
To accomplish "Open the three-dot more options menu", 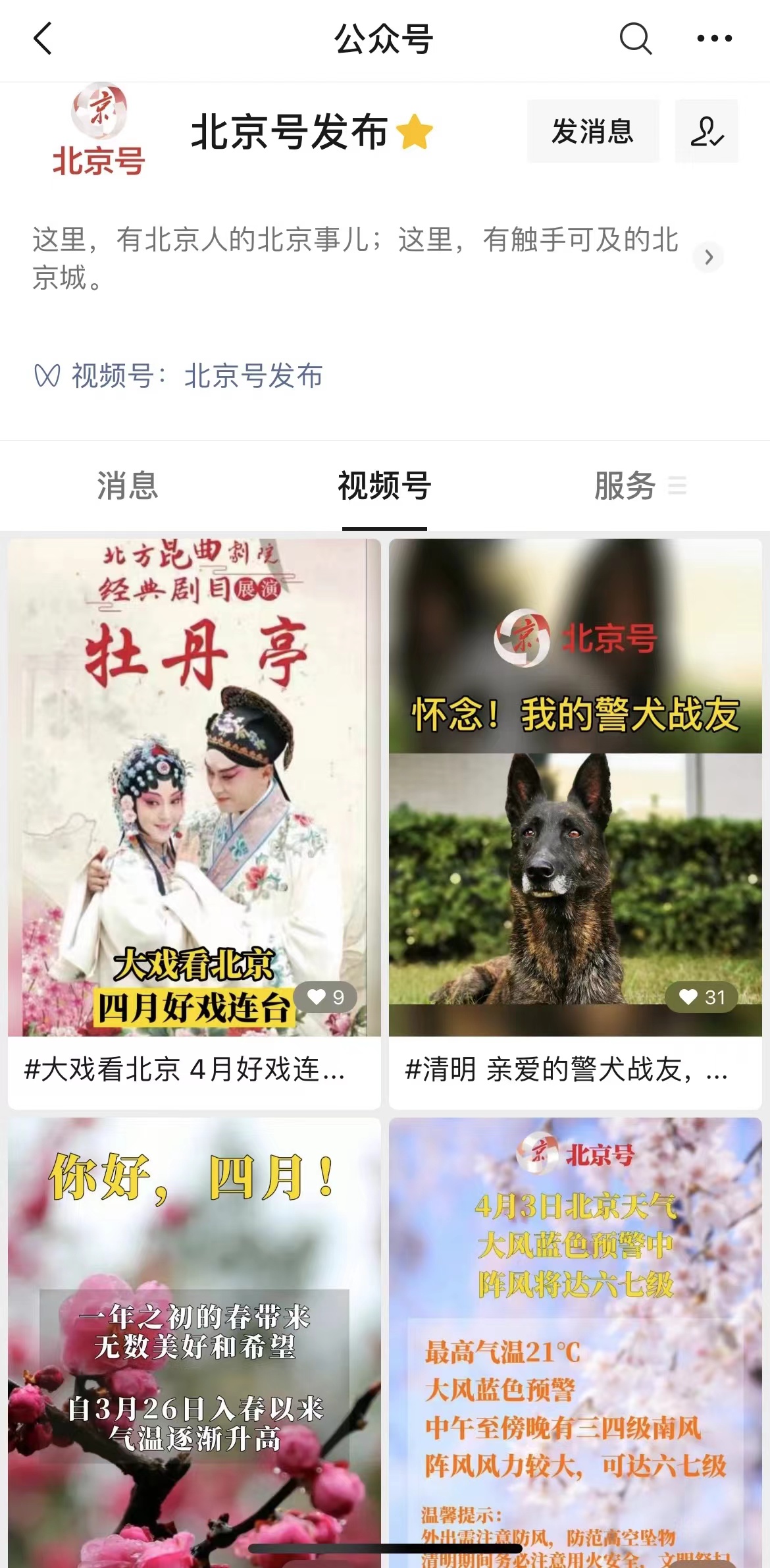I will pos(714,38).
